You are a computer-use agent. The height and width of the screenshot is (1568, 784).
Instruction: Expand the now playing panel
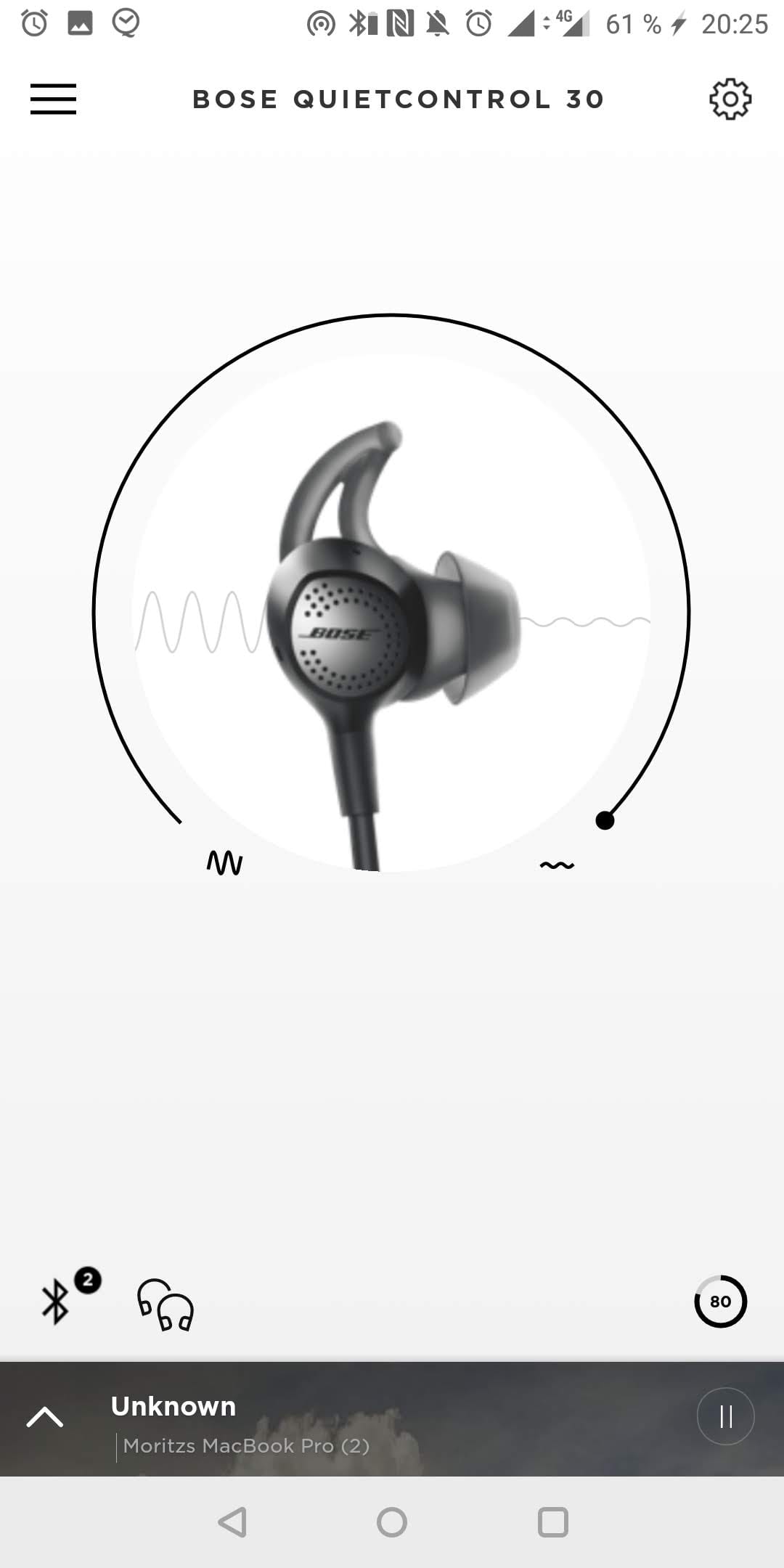click(x=45, y=1417)
